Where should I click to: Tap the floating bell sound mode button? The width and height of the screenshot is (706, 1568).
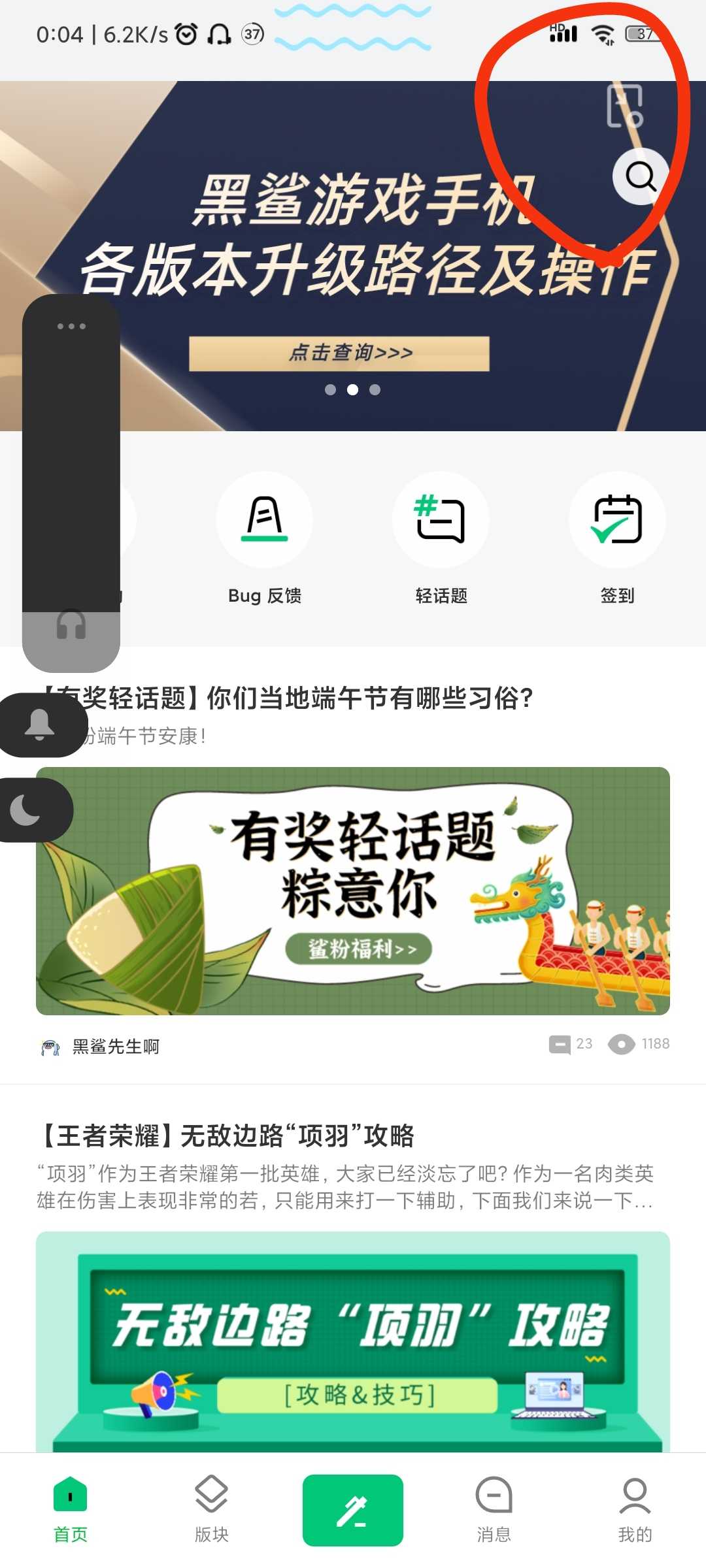point(39,725)
